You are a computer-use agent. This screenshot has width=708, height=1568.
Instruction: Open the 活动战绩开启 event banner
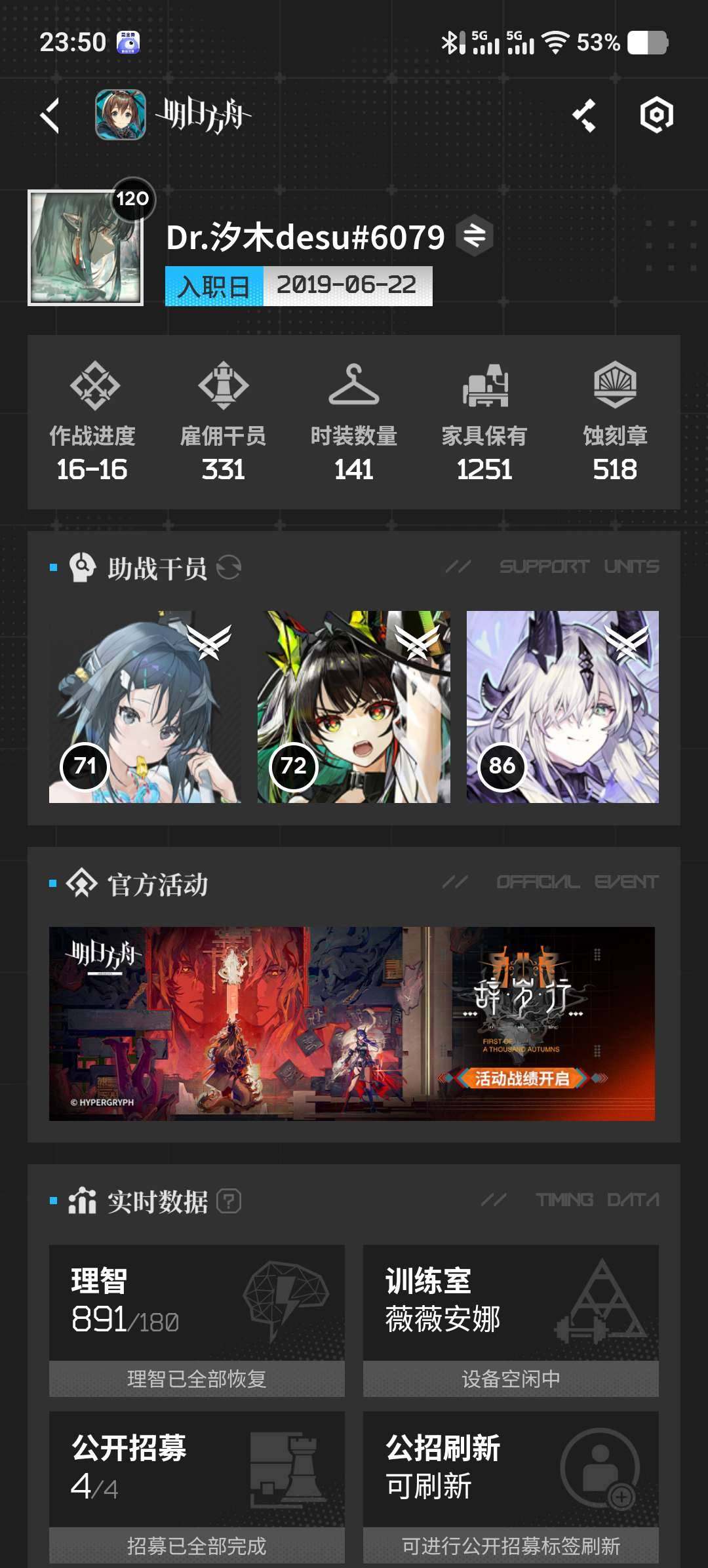pyautogui.click(x=352, y=1023)
